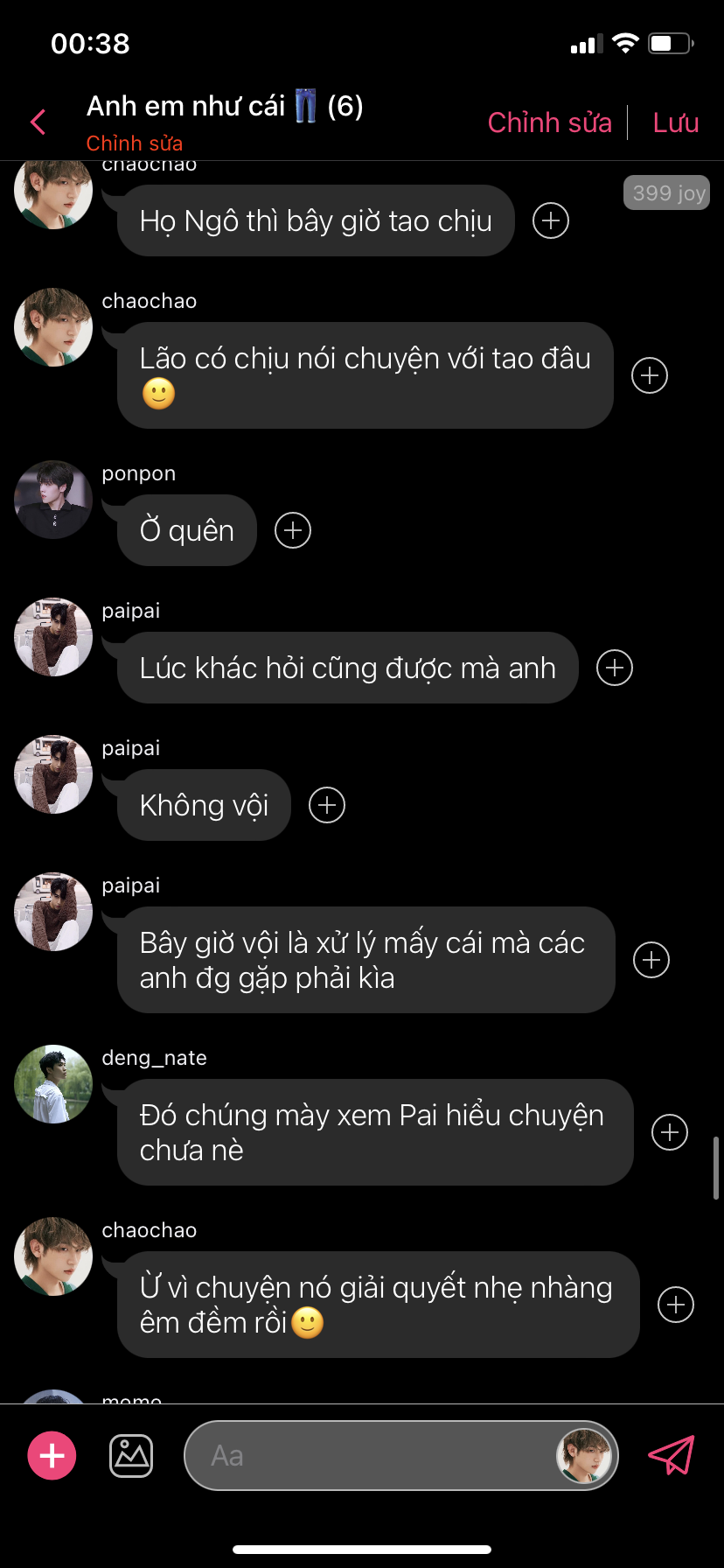Tap plus beside 'Ờ quên' message
This screenshot has height=1568, width=724.
[293, 530]
